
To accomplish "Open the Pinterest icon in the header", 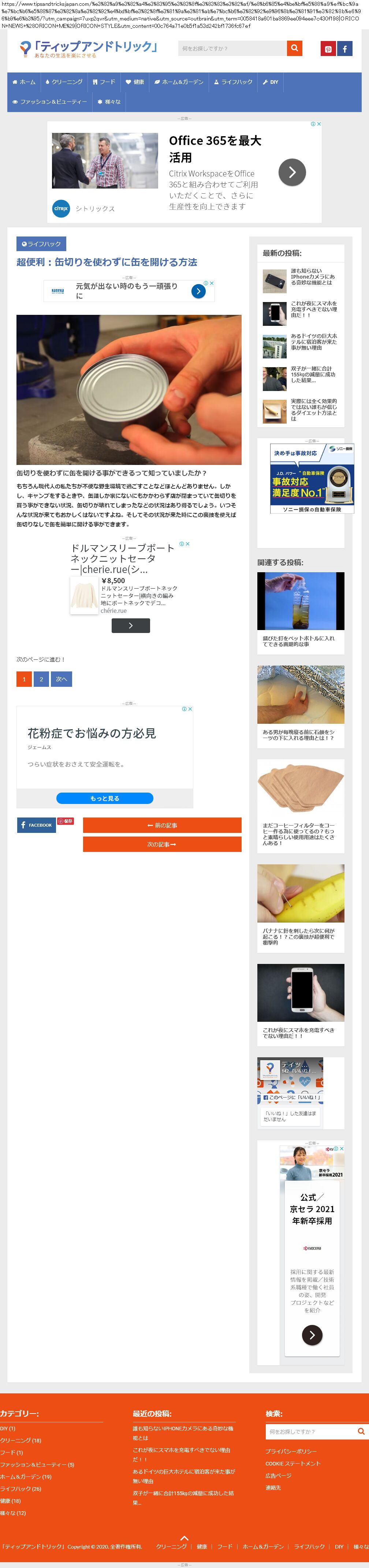I will point(328,49).
